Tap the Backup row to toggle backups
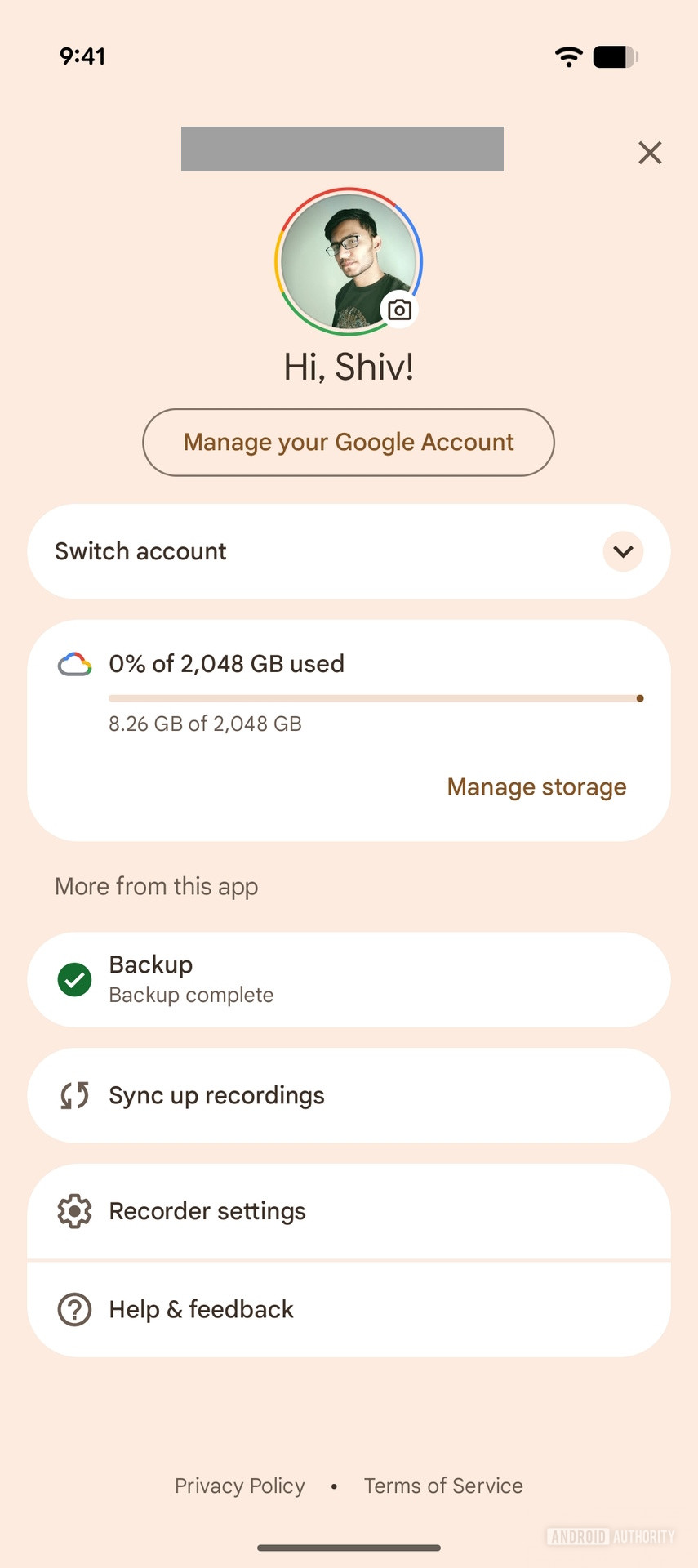The image size is (698, 1568). coord(349,979)
